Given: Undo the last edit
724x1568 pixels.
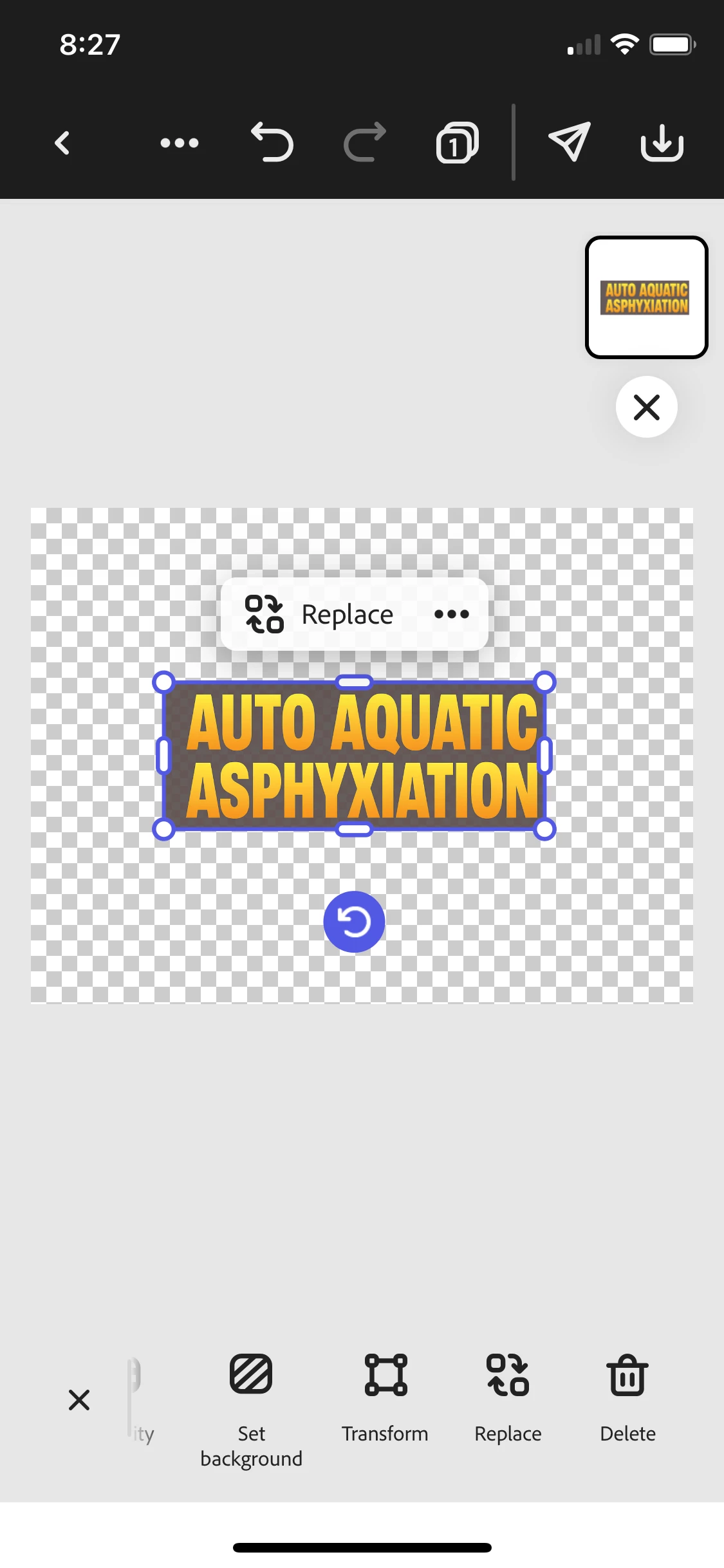Looking at the screenshot, I should [x=272, y=142].
